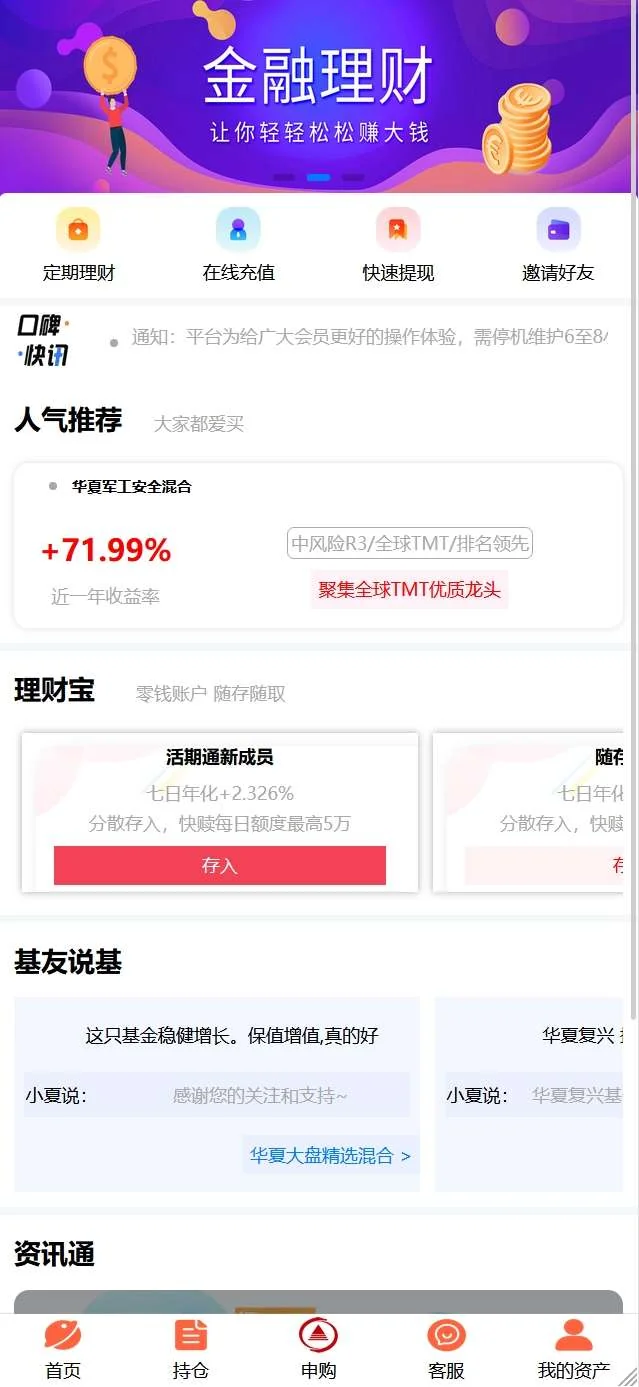Switch to the 首页 tab
Viewport: 639px width, 1387px height.
[63, 1349]
